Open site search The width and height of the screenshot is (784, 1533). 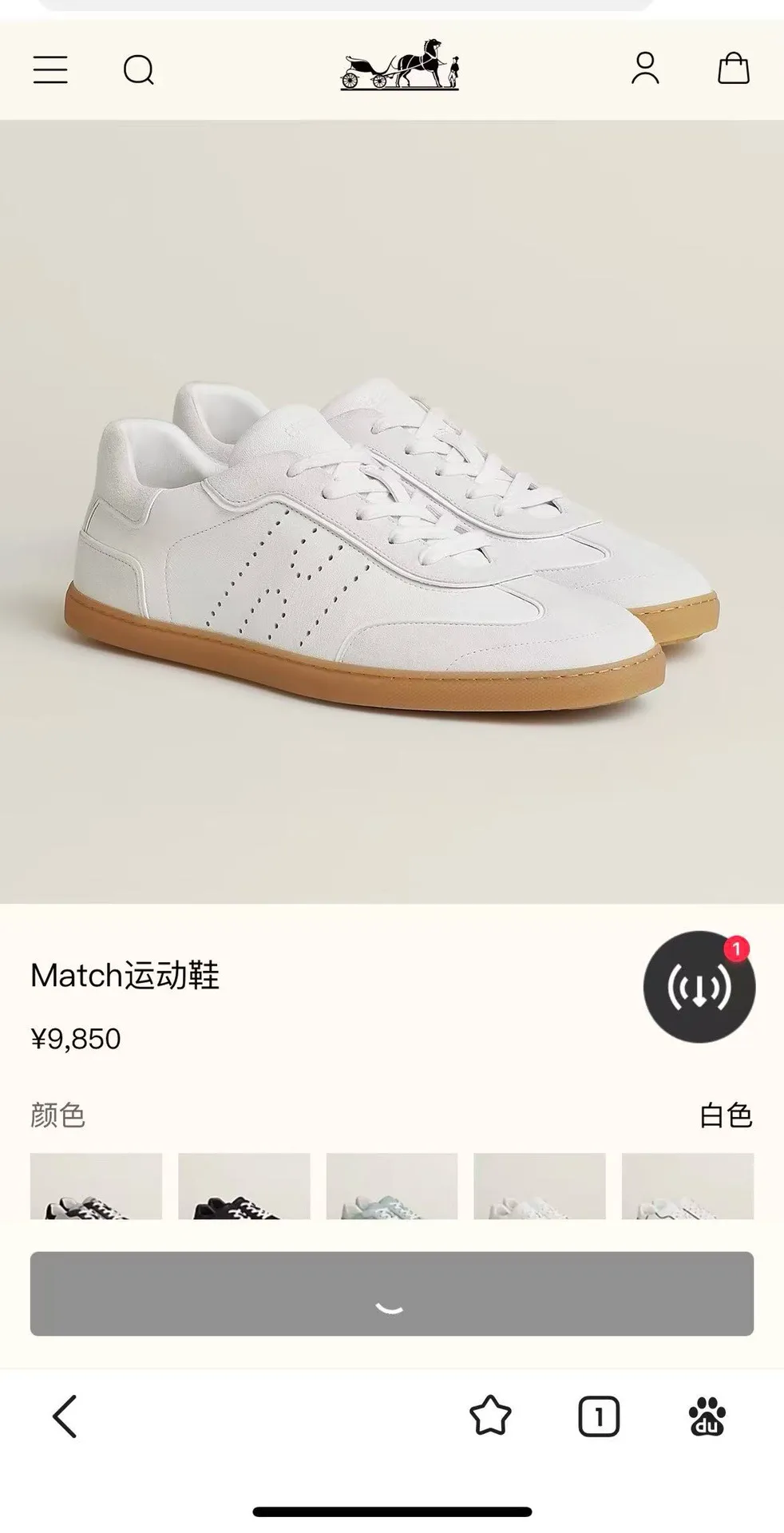pos(138,69)
